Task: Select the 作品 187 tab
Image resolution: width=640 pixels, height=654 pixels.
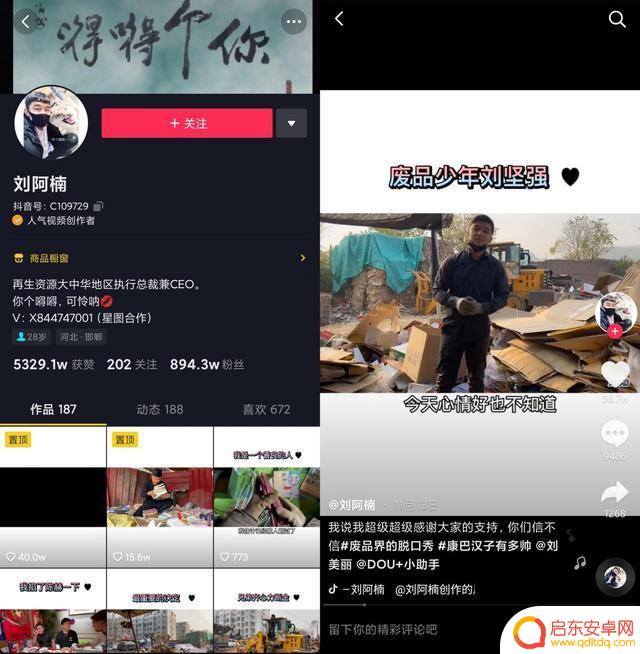Action: [x=53, y=409]
